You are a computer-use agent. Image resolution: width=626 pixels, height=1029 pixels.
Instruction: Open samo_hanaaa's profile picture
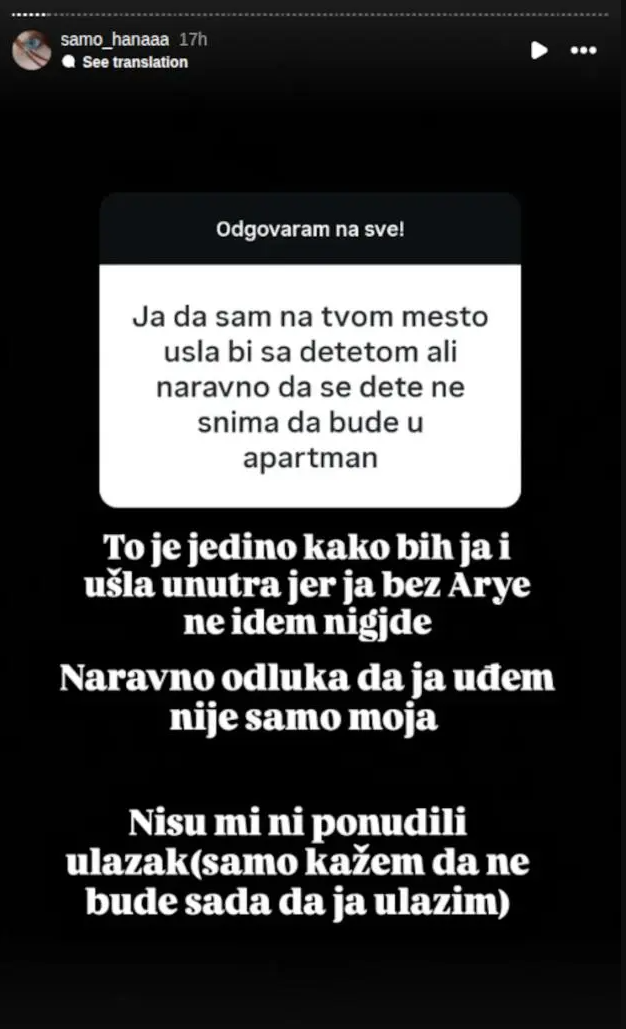(x=31, y=50)
